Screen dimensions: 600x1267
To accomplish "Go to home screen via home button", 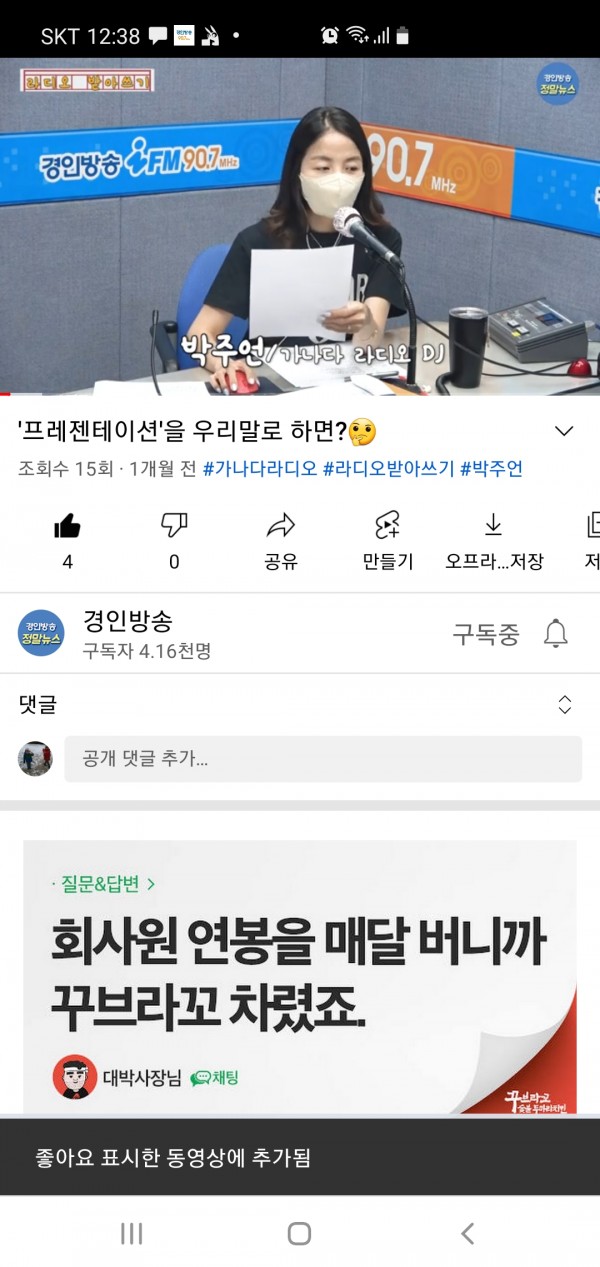I will [299, 1233].
